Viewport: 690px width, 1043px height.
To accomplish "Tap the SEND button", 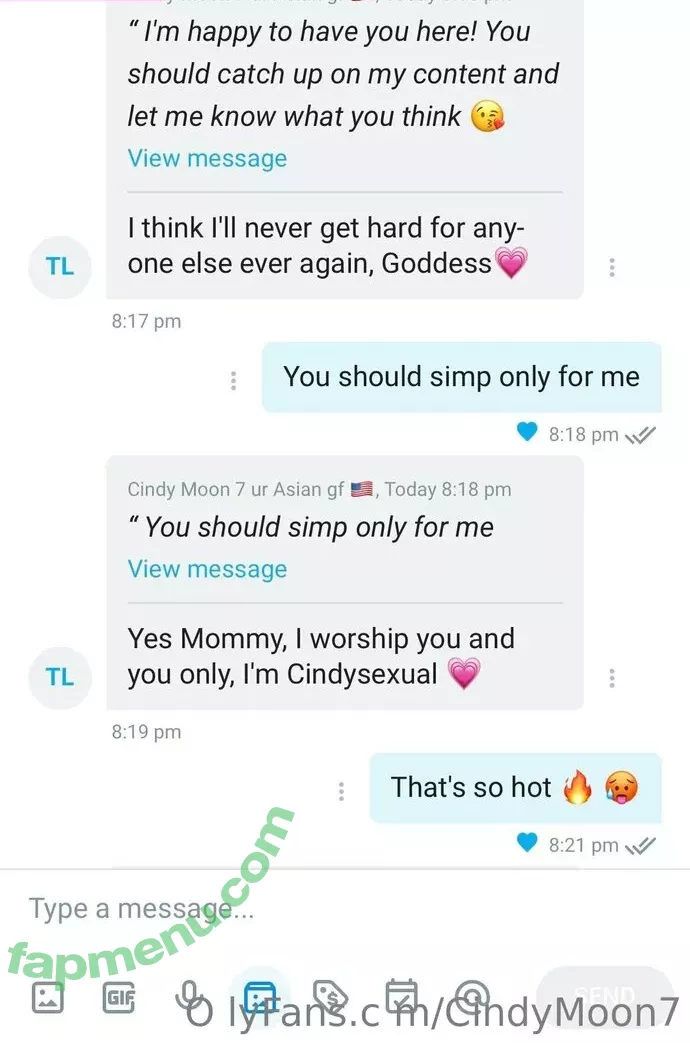I will [604, 997].
